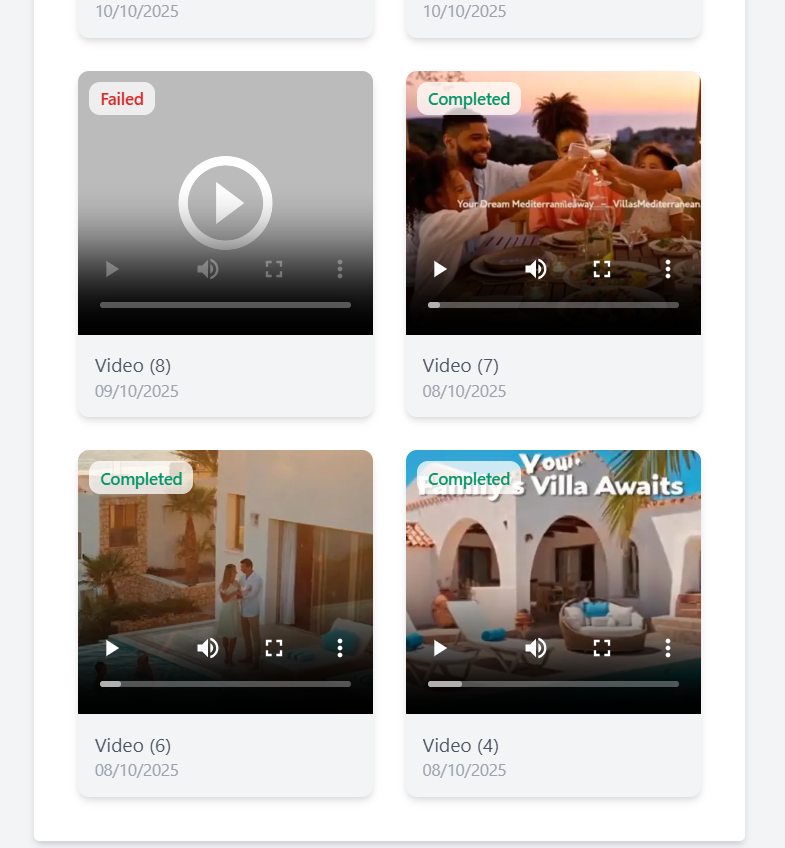Viewport: 785px width, 848px height.
Task: Play Video (6)
Action: point(112,648)
